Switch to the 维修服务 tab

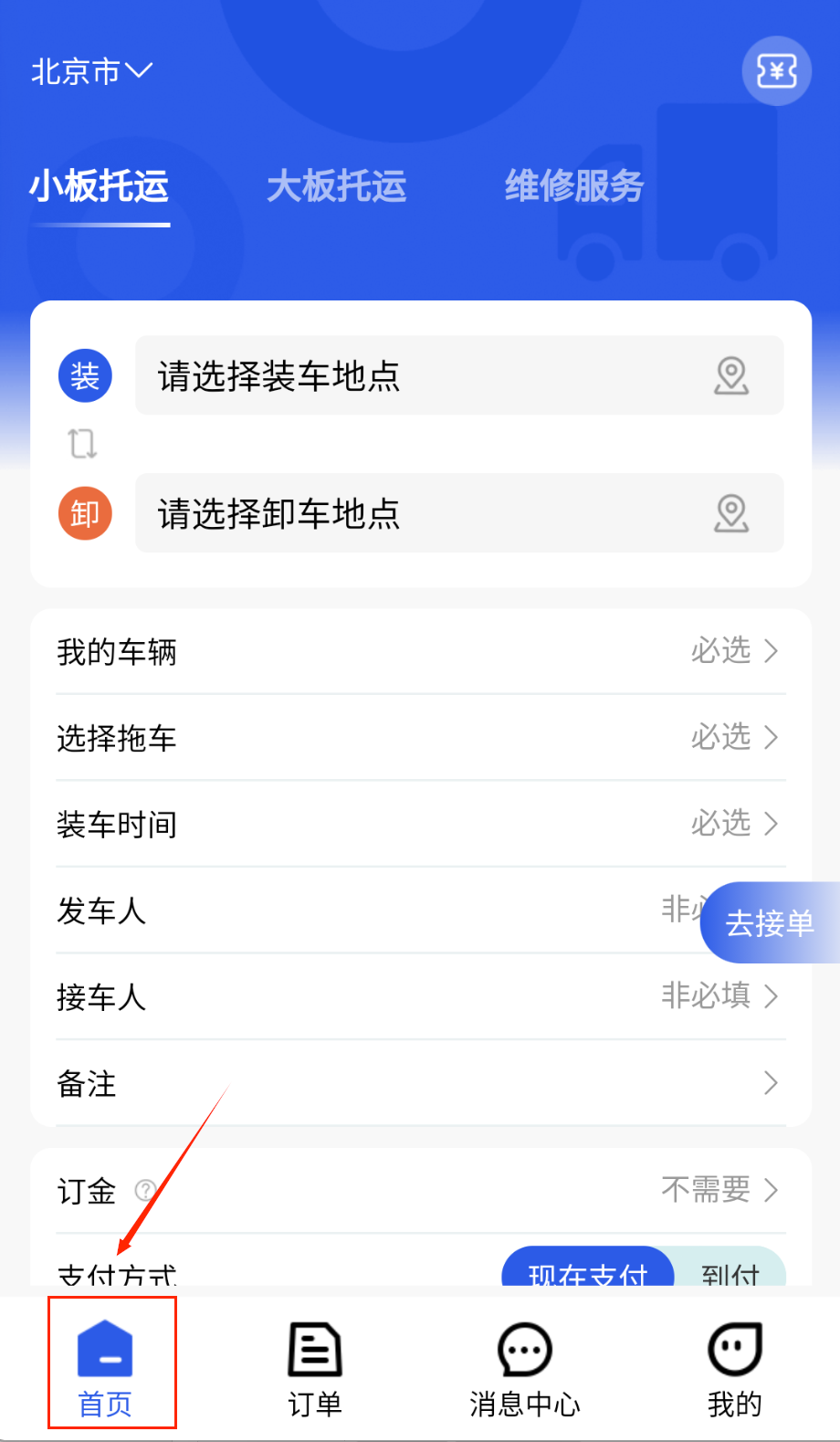click(x=574, y=186)
